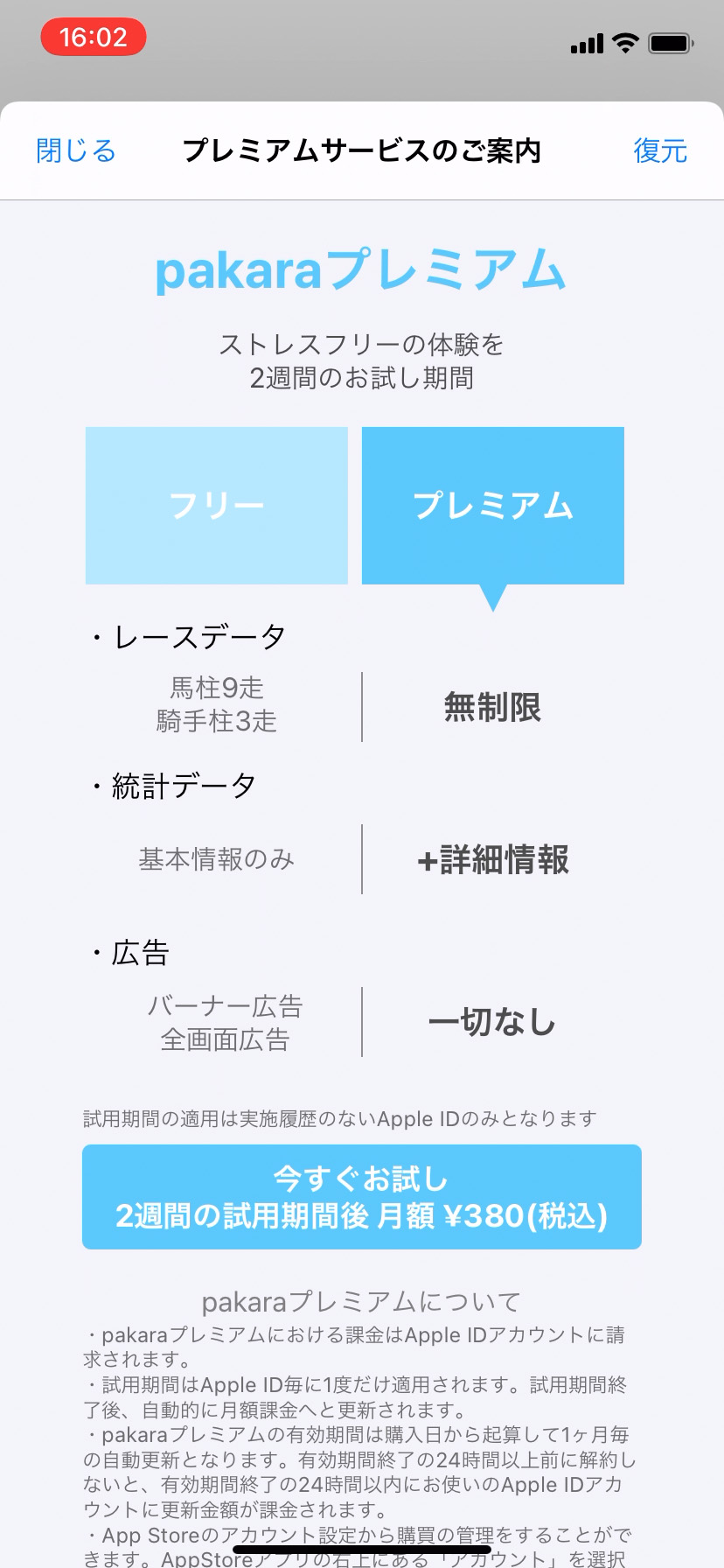Restore purchases with 復元
The height and width of the screenshot is (1568, 724).
point(660,150)
